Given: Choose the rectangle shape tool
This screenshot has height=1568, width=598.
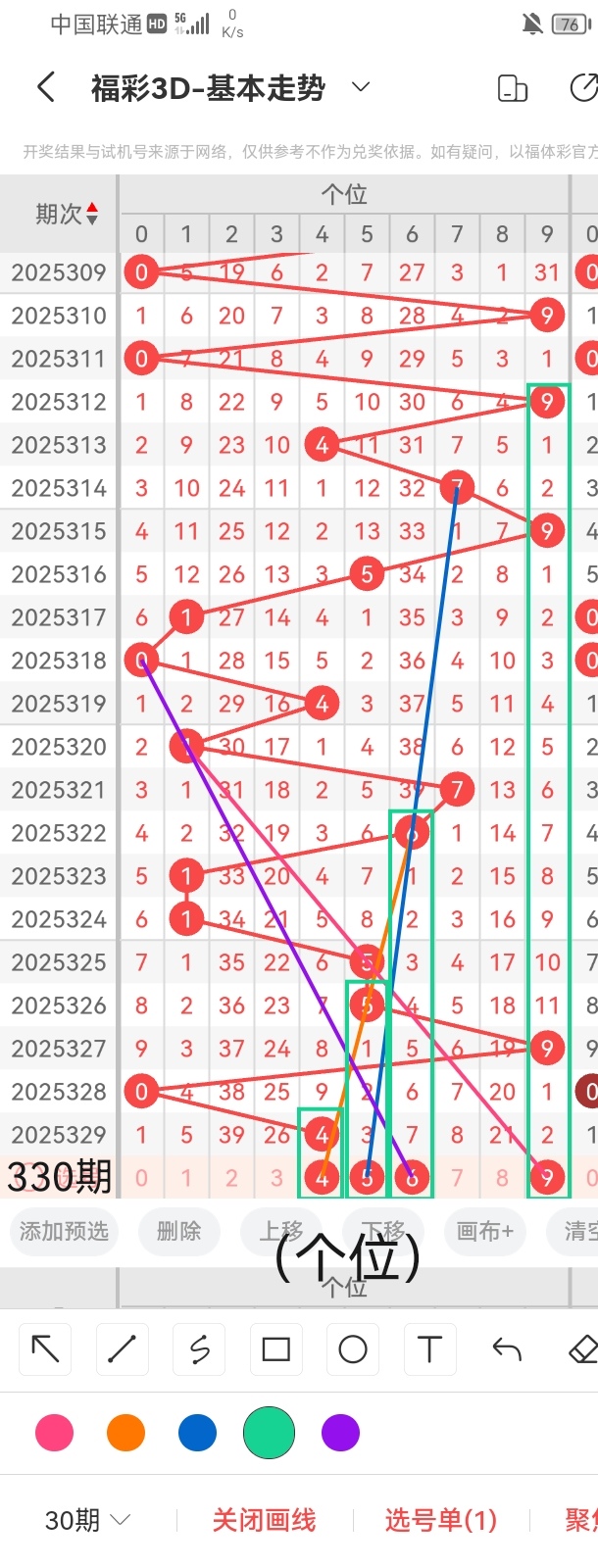Looking at the screenshot, I should (x=275, y=1349).
